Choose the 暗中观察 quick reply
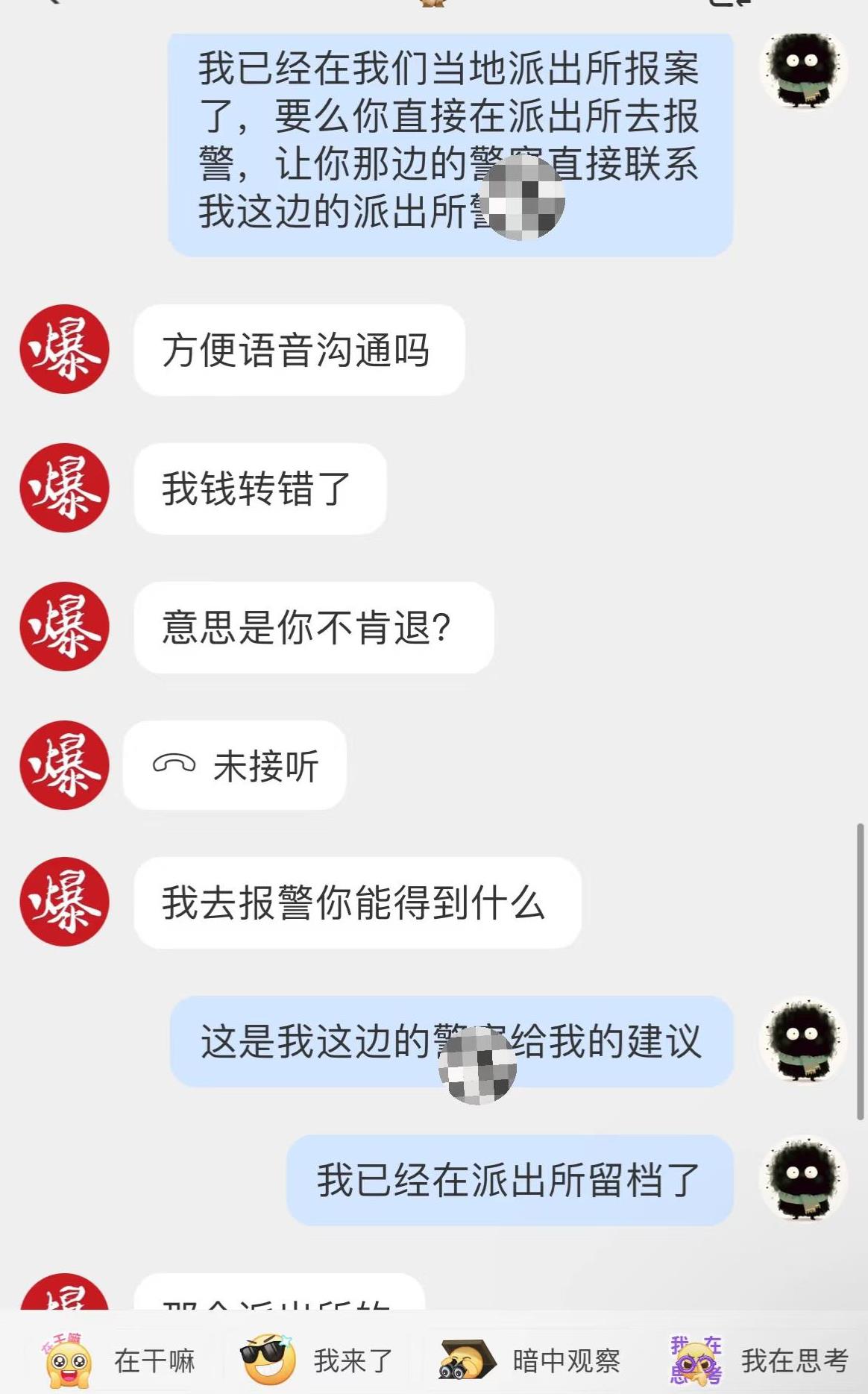868x1394 pixels. [x=529, y=1360]
